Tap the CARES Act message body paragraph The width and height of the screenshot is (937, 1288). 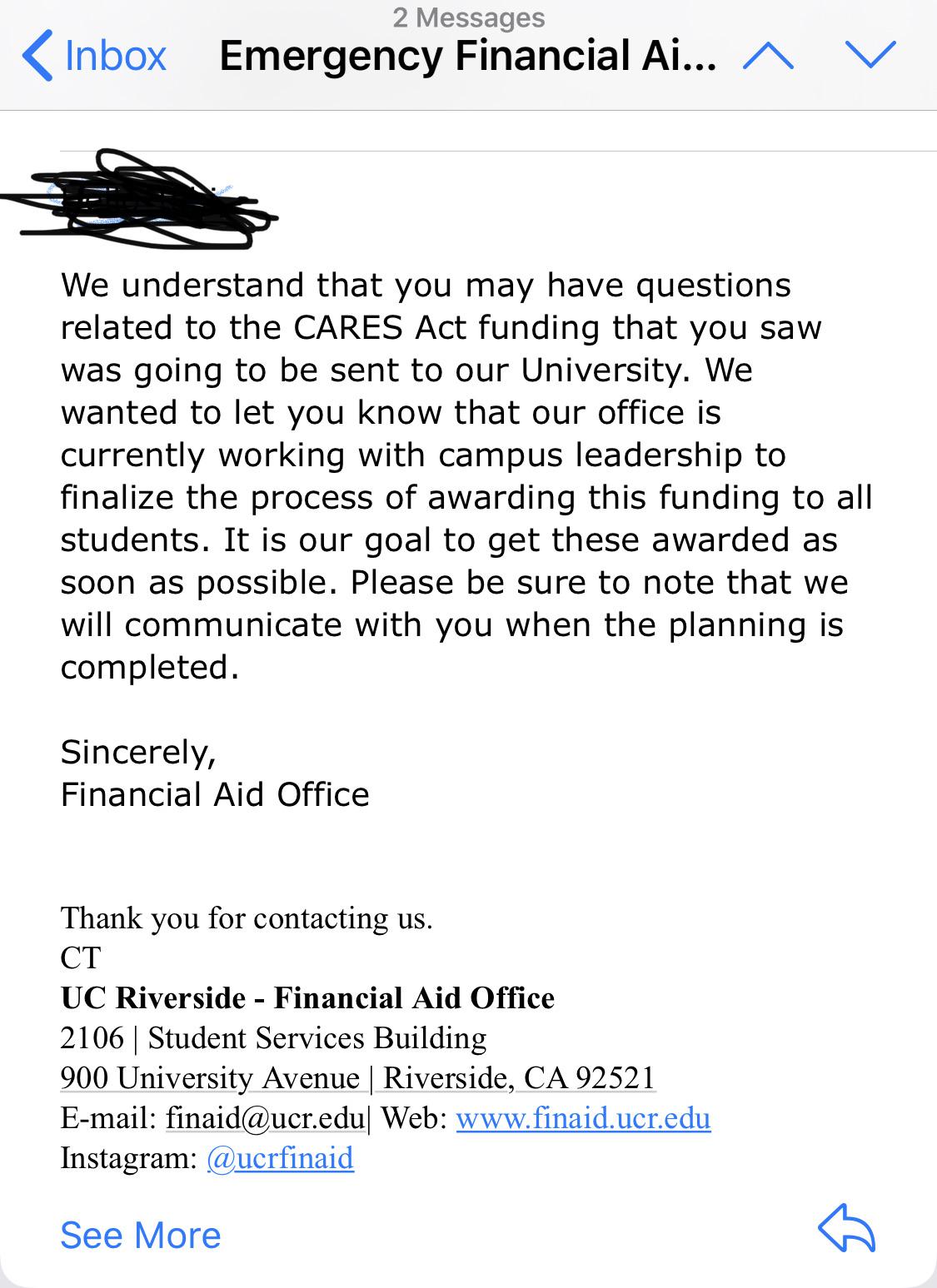coord(466,475)
